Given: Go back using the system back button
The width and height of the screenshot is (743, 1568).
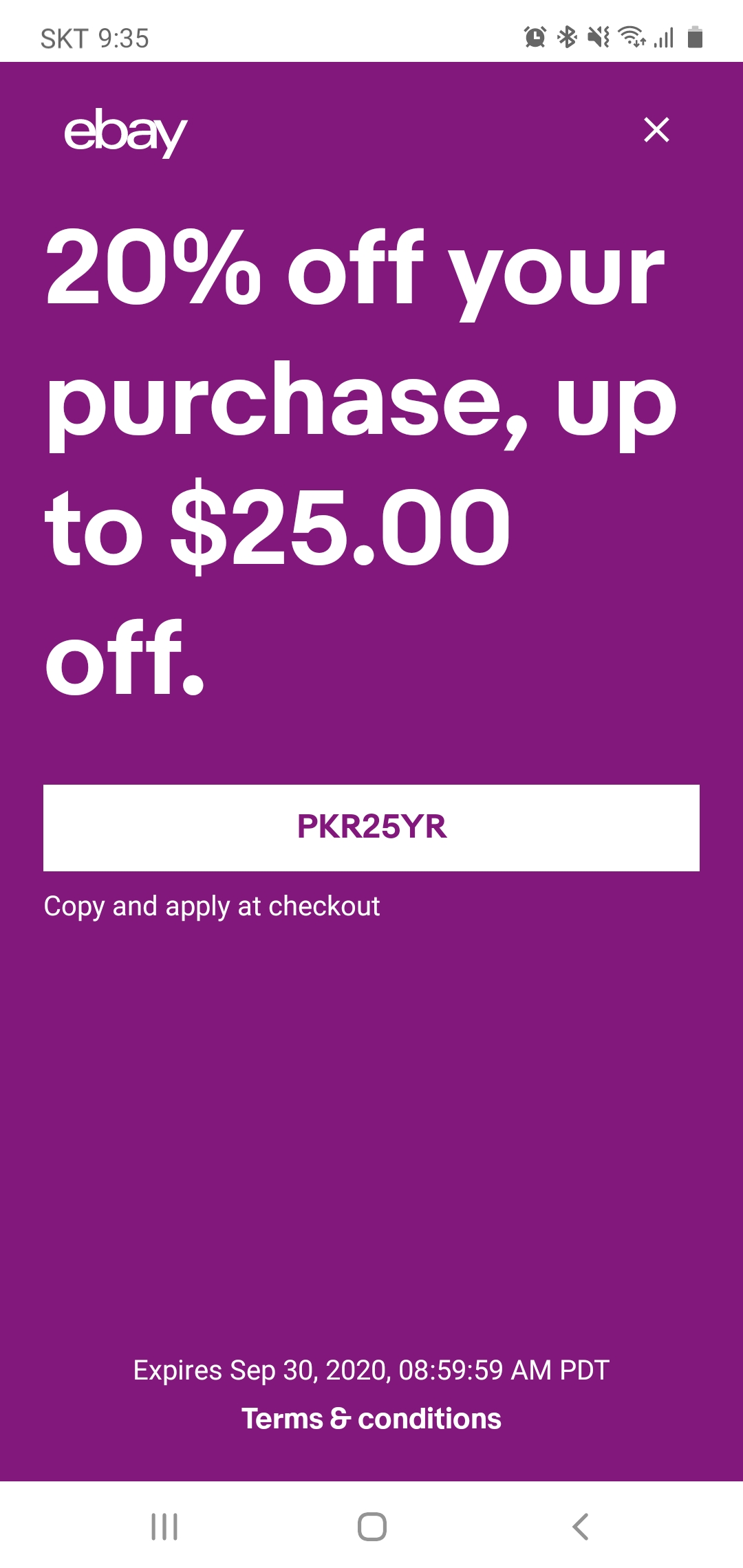Looking at the screenshot, I should pyautogui.click(x=580, y=1526).
